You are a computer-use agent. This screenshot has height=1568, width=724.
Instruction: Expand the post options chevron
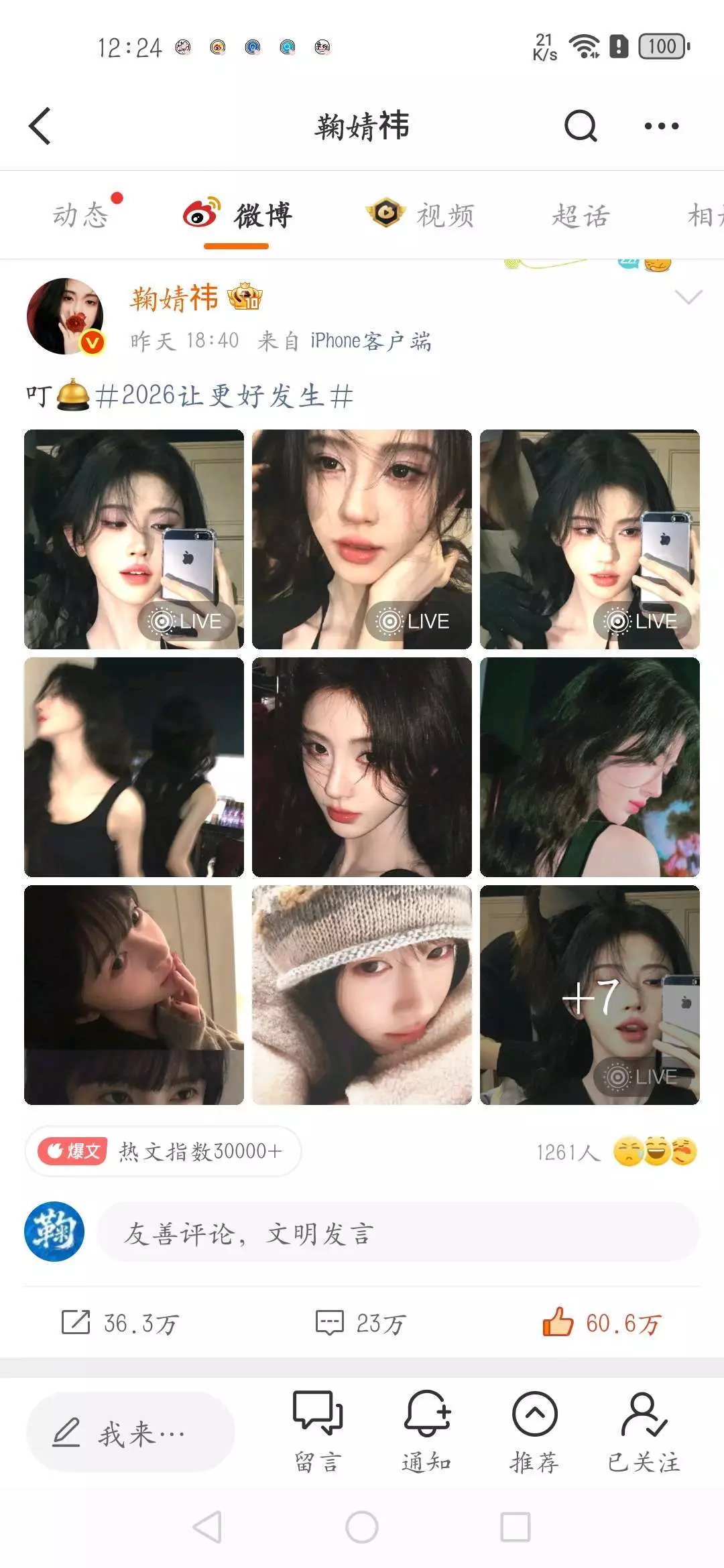click(x=688, y=297)
